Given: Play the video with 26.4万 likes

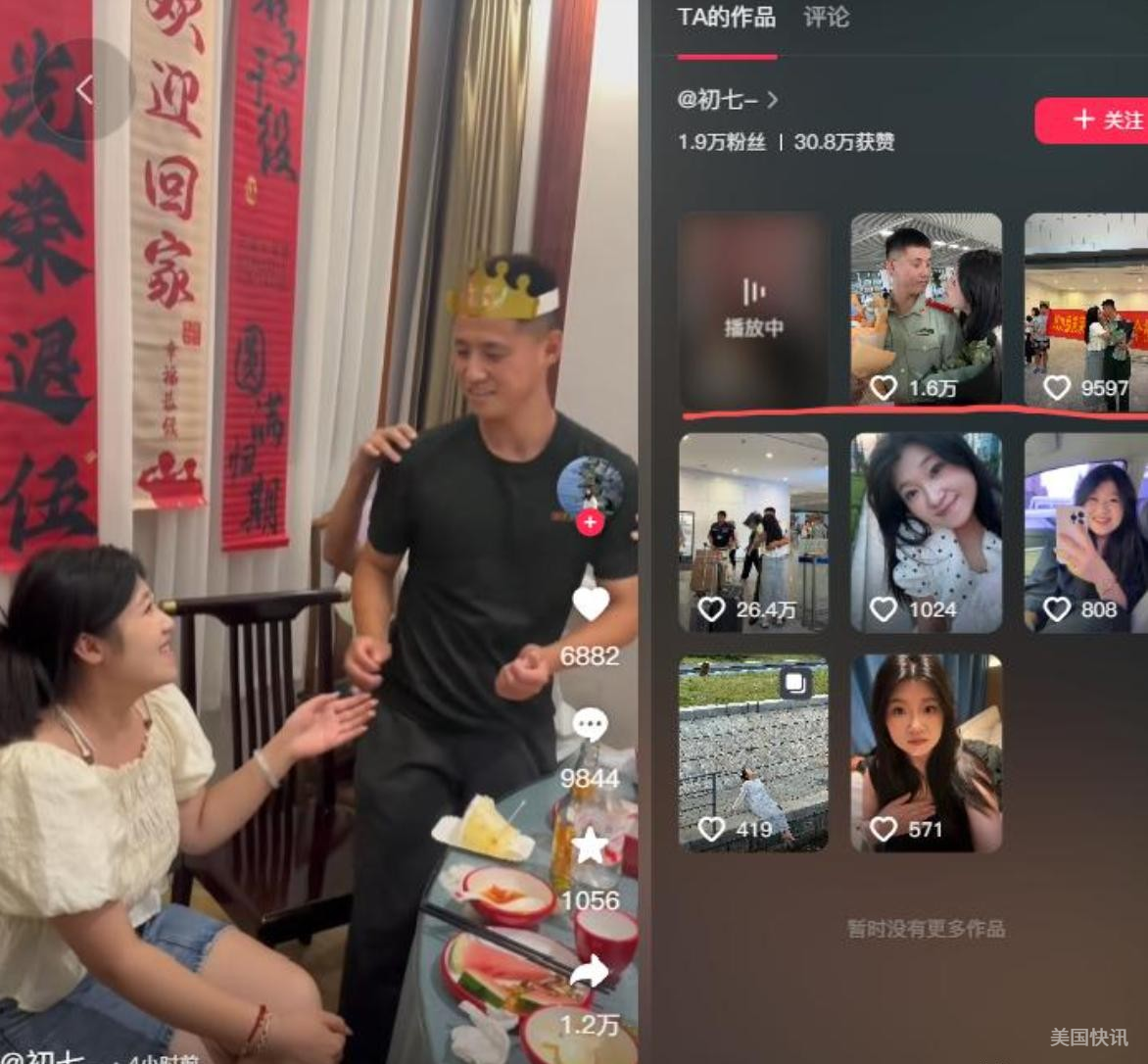Looking at the screenshot, I should click(x=753, y=532).
